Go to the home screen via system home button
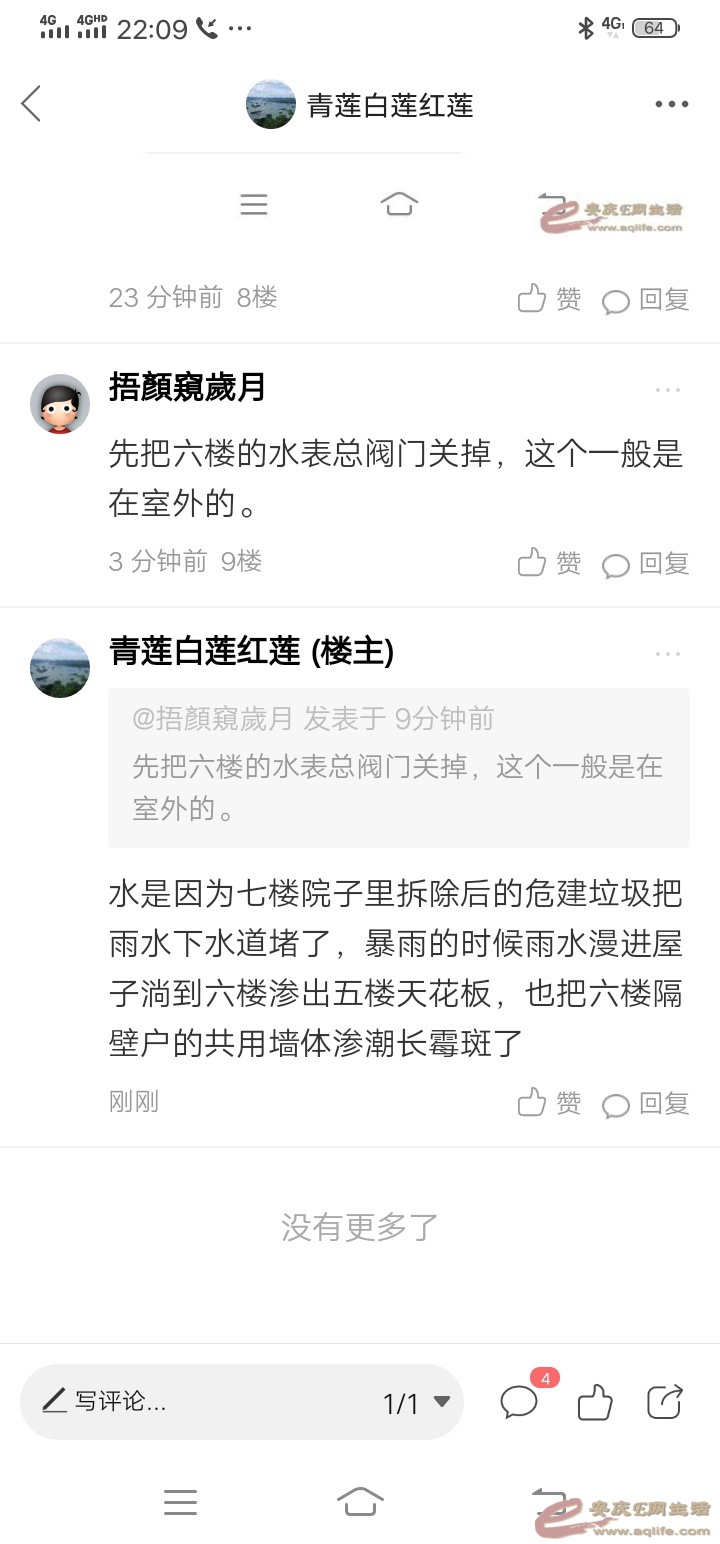720x1544 pixels. (x=360, y=1501)
